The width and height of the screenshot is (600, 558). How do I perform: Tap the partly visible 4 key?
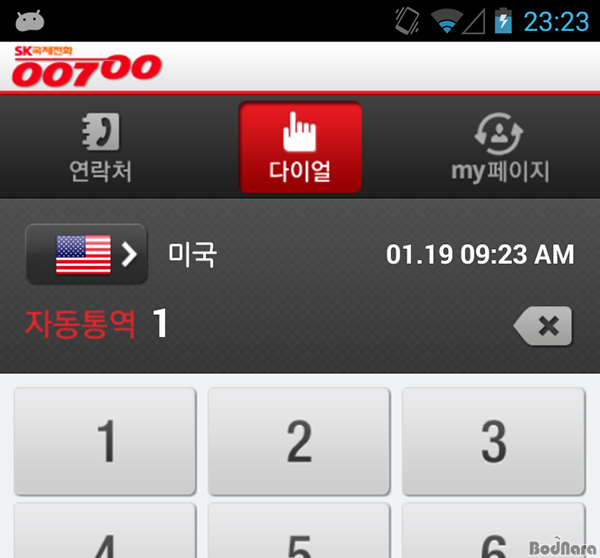click(105, 534)
